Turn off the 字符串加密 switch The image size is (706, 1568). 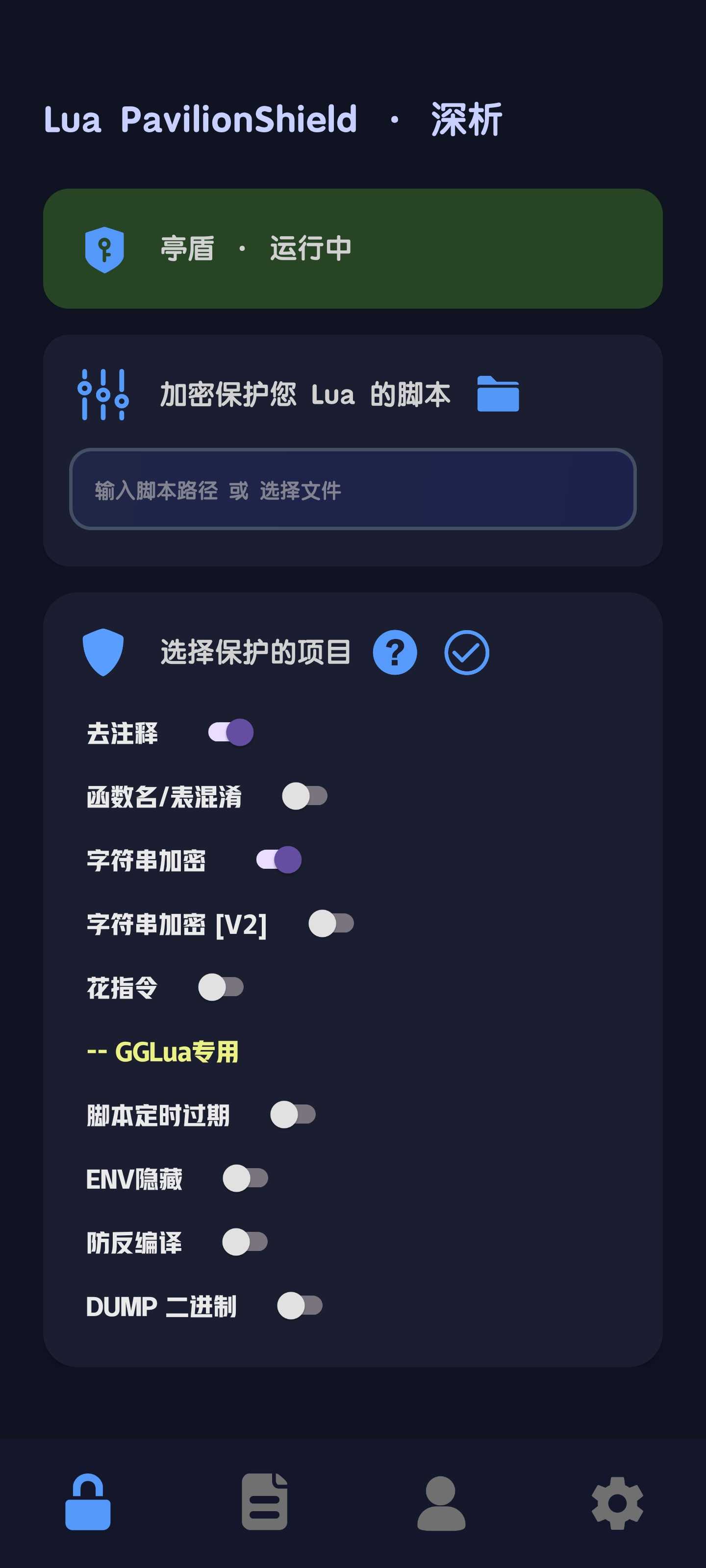coord(279,859)
